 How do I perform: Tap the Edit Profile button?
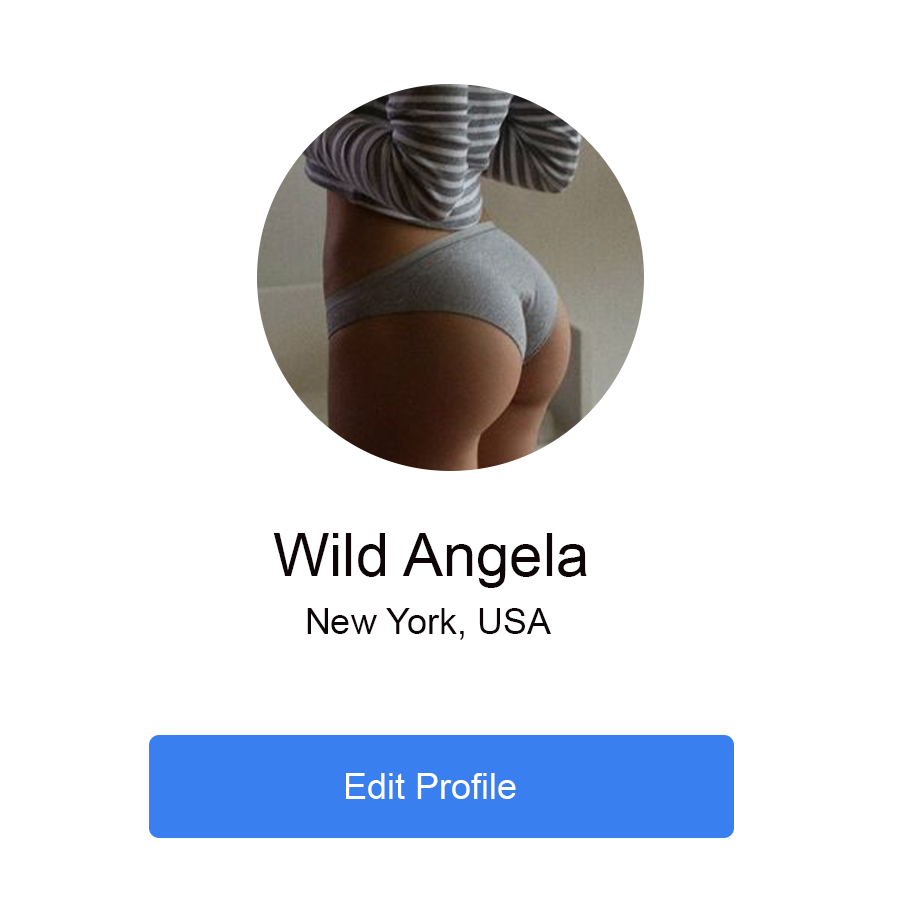tap(441, 786)
